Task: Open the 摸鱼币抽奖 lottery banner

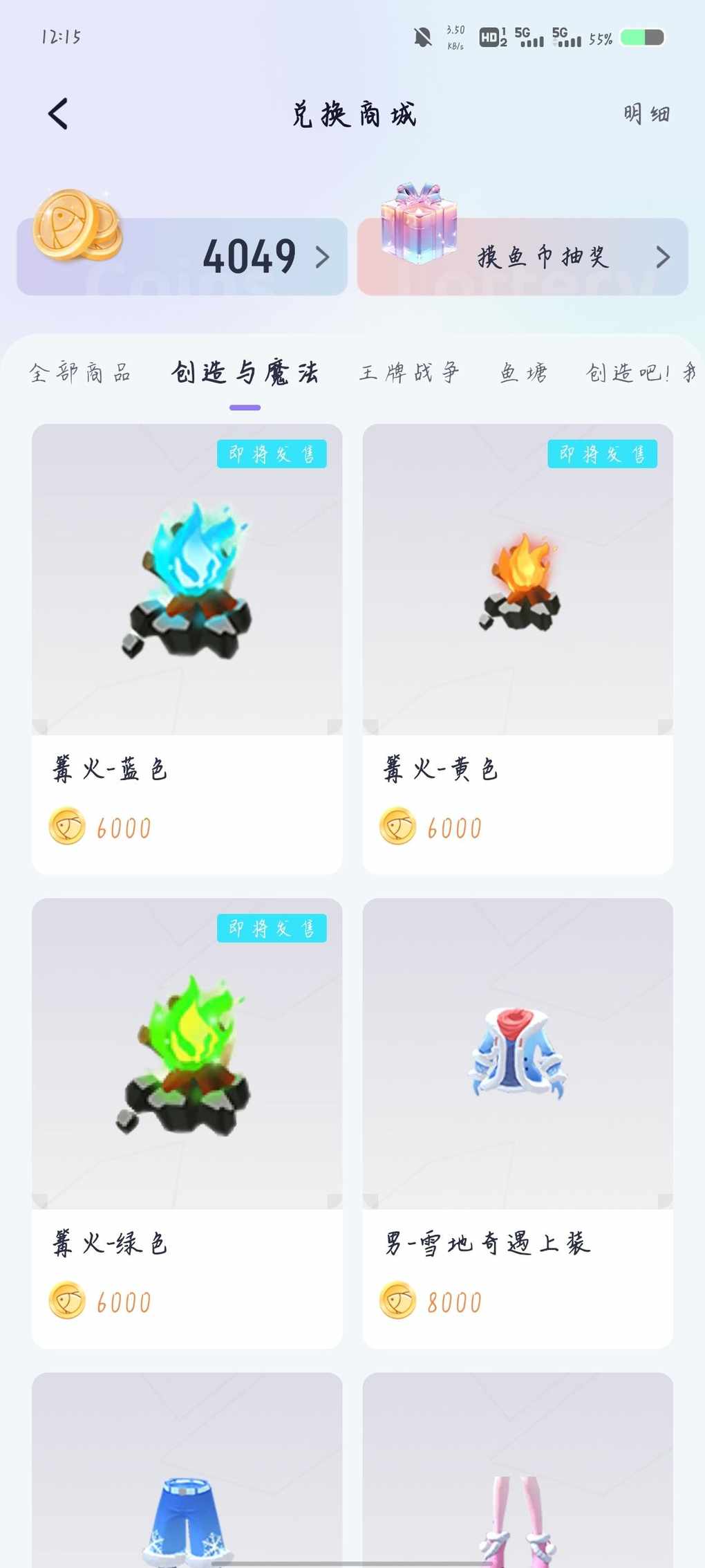Action: point(523,257)
